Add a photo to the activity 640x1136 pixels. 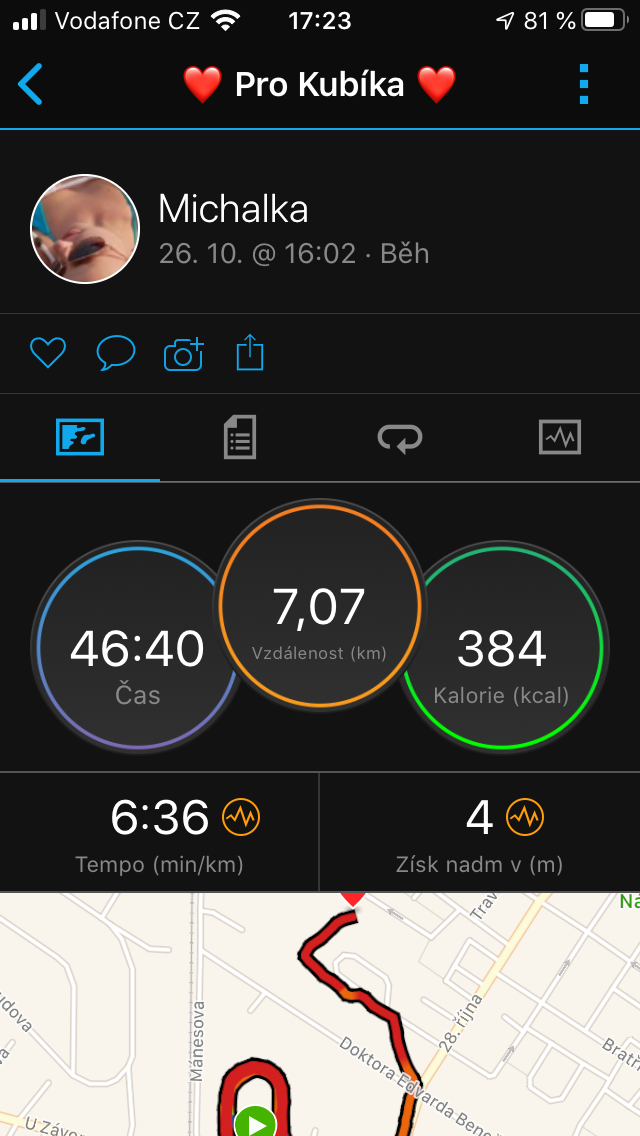tap(183, 354)
